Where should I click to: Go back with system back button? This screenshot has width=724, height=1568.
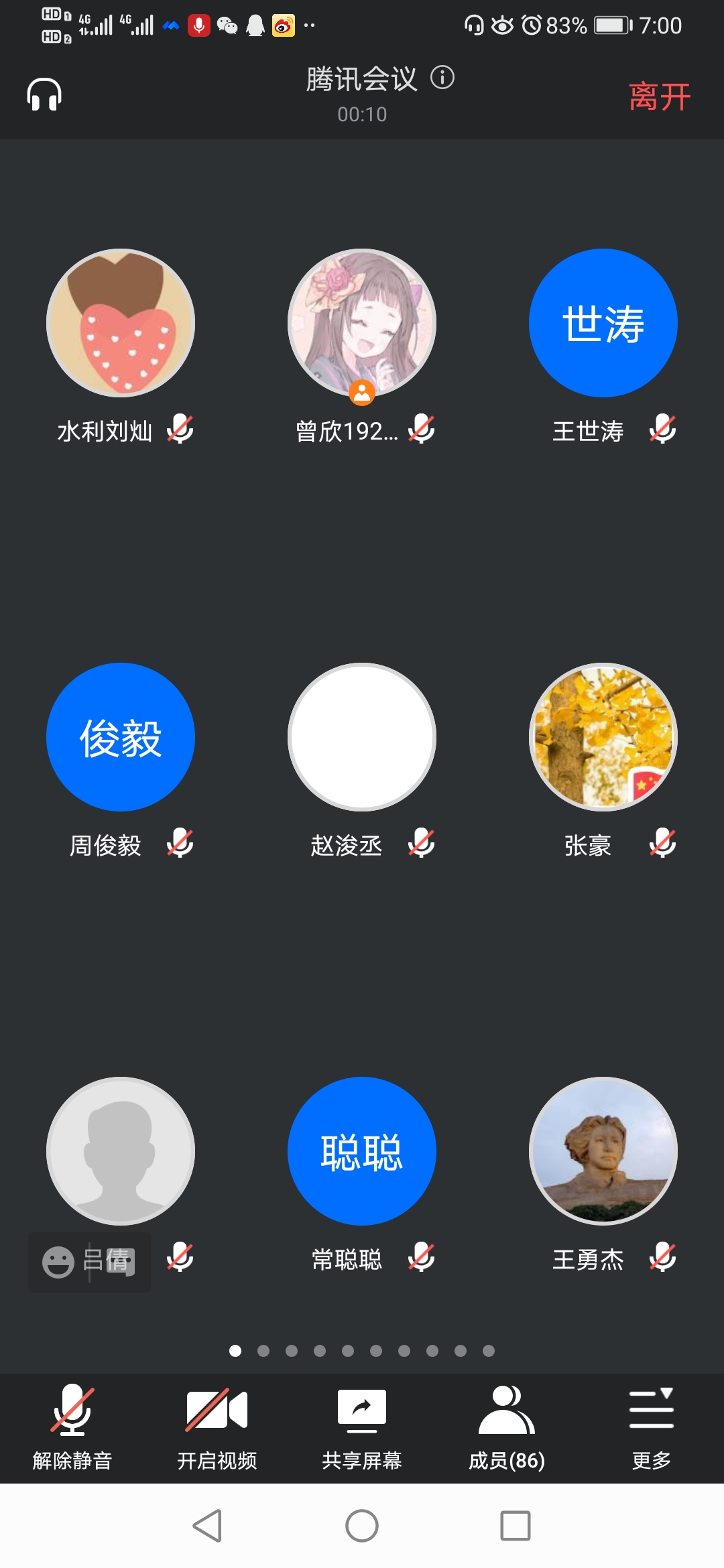coord(208,1526)
